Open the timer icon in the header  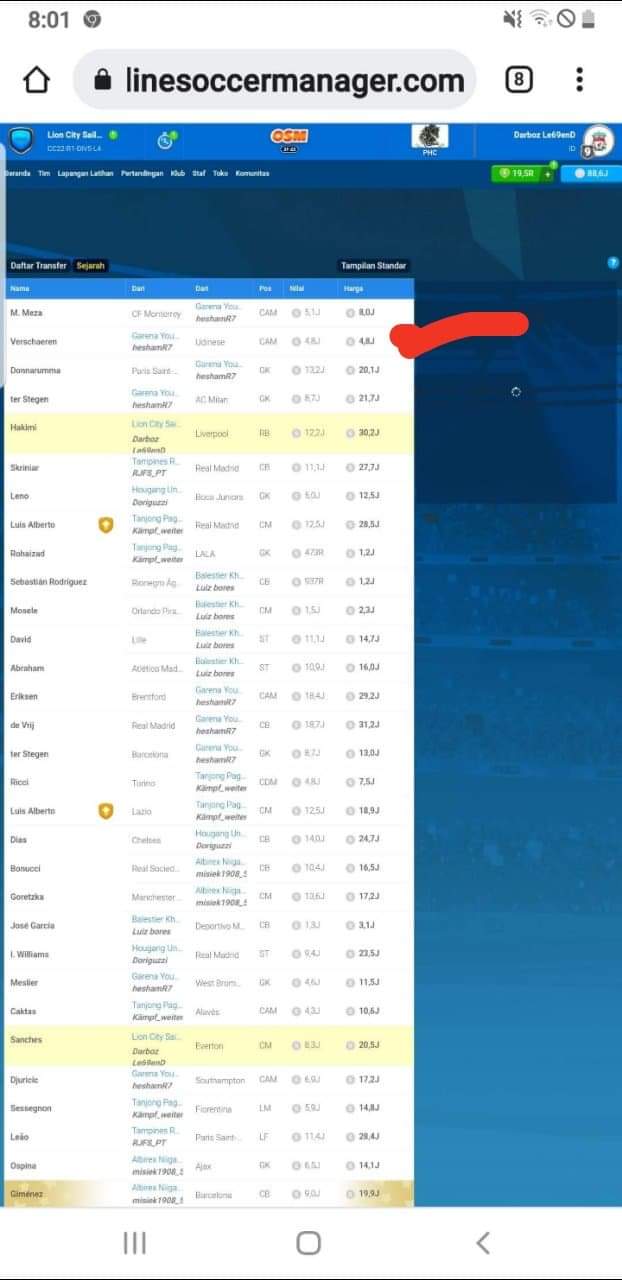165,141
